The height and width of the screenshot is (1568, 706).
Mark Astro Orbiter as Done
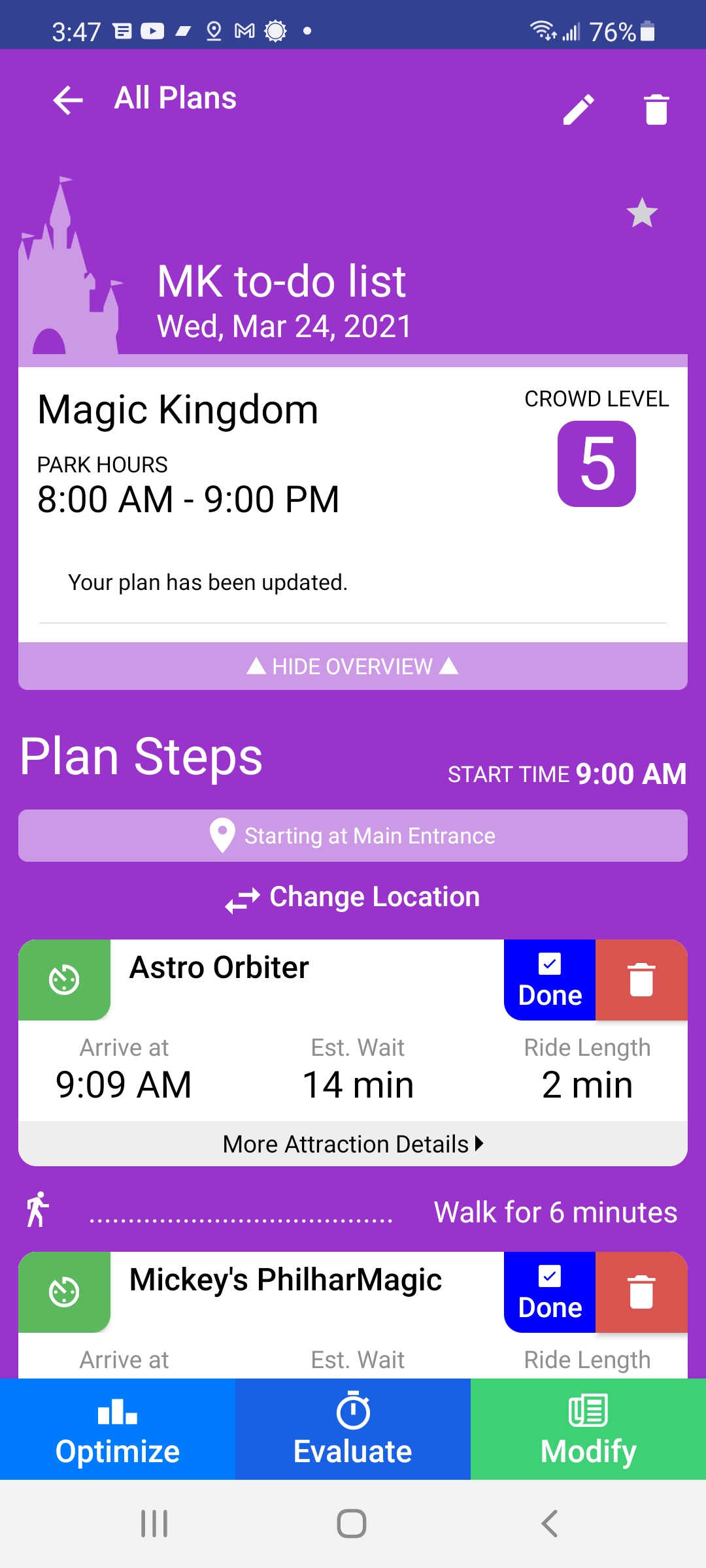(x=550, y=980)
